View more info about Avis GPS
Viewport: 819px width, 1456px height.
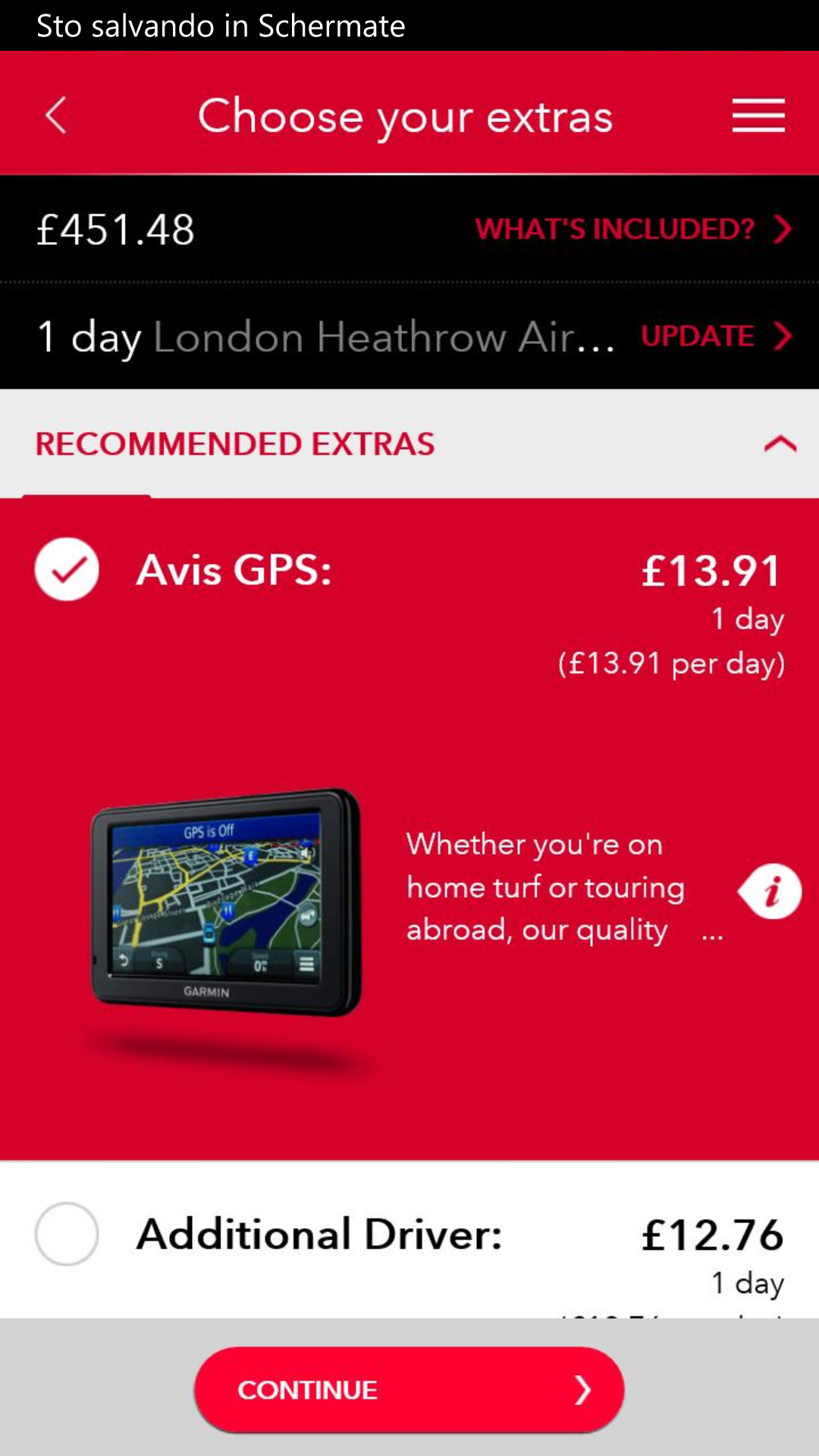(770, 892)
